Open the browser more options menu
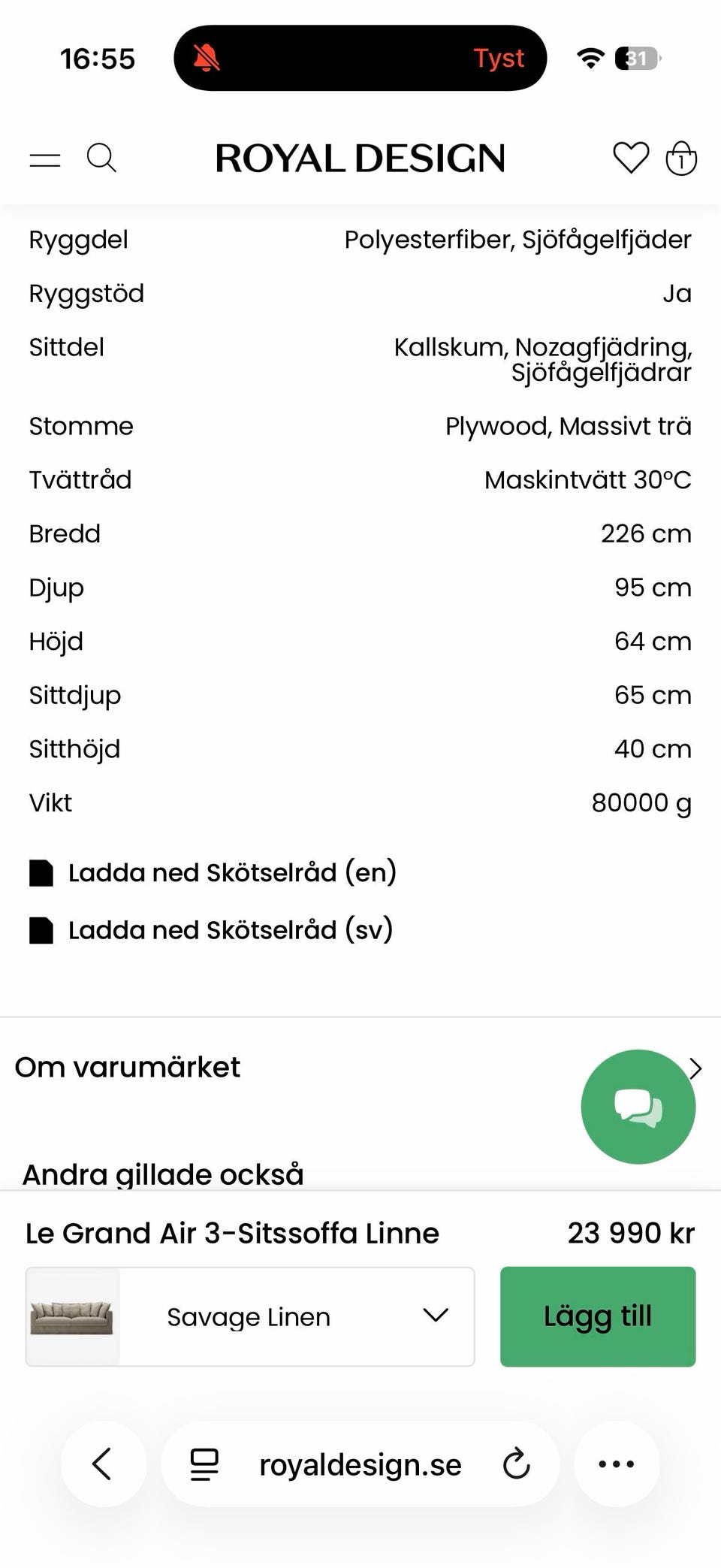 (x=617, y=1464)
